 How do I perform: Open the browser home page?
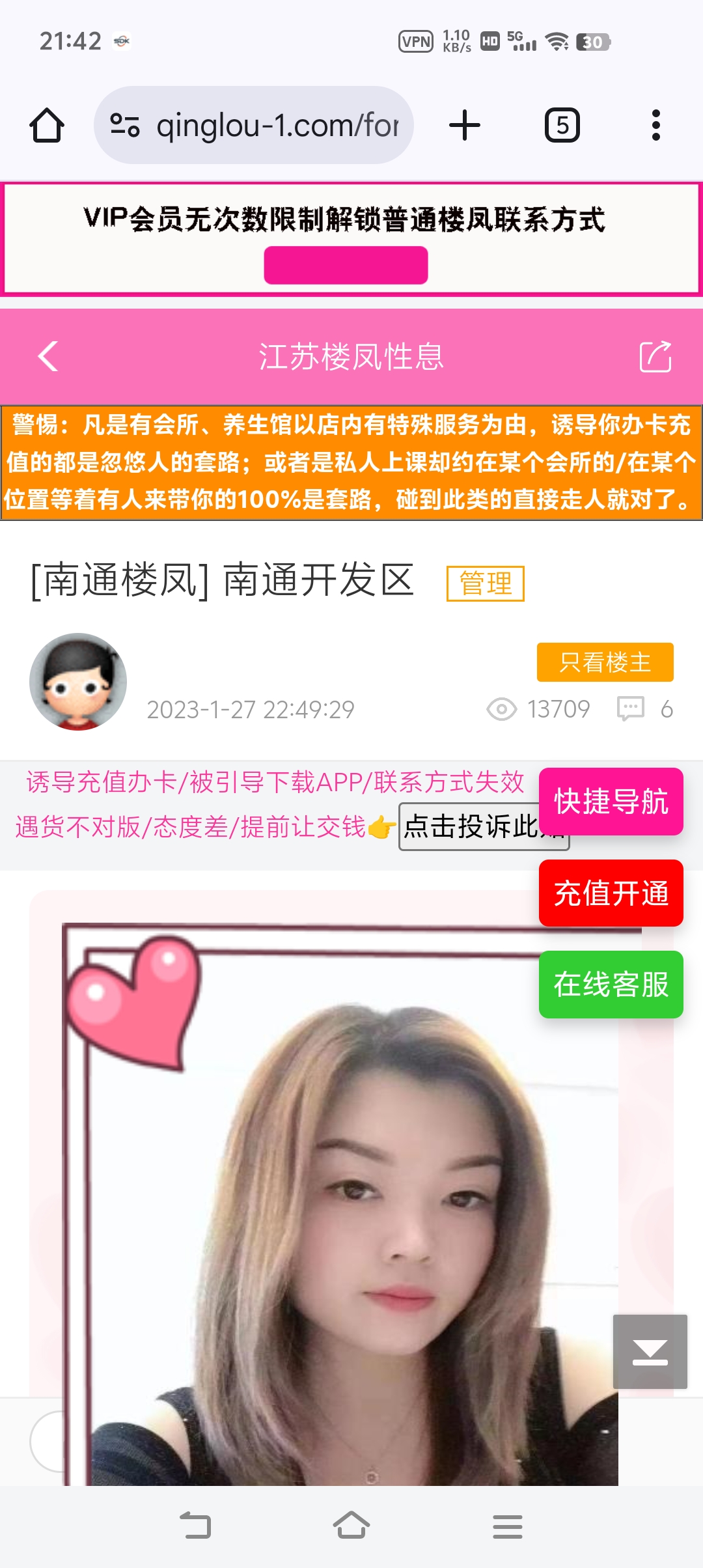(x=47, y=125)
